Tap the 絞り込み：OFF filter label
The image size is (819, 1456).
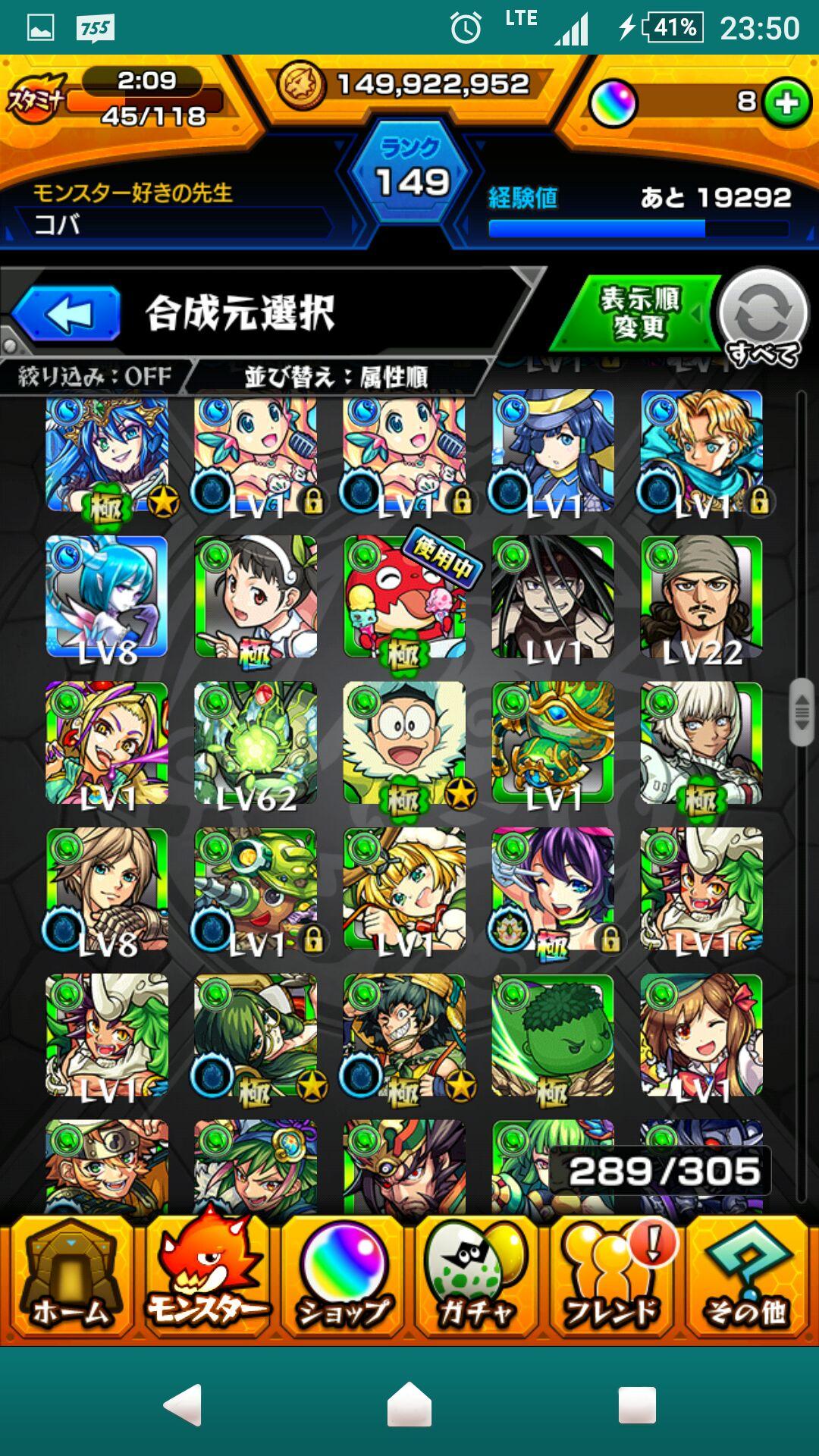coord(95,376)
